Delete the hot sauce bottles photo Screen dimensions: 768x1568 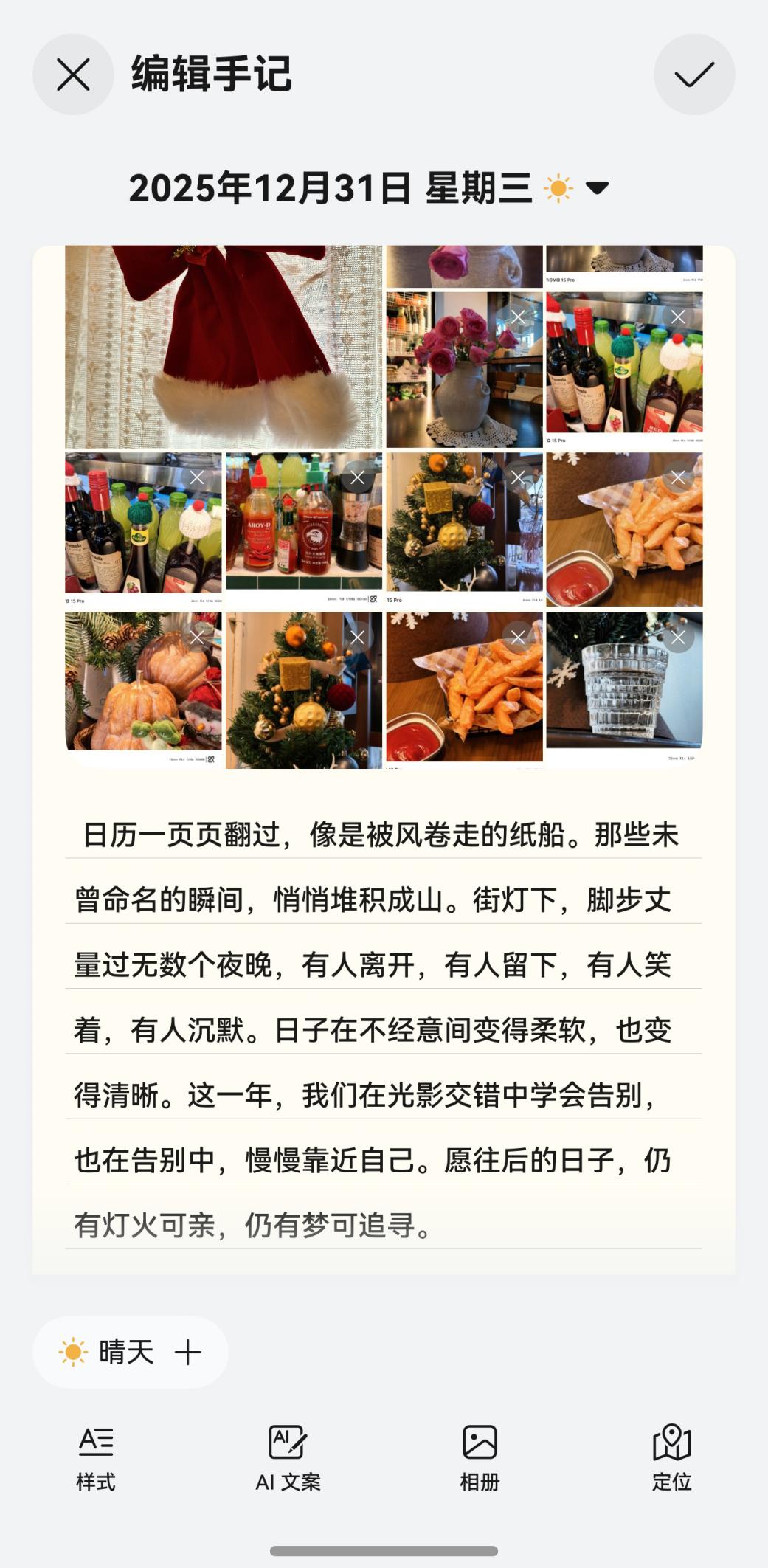pos(358,478)
